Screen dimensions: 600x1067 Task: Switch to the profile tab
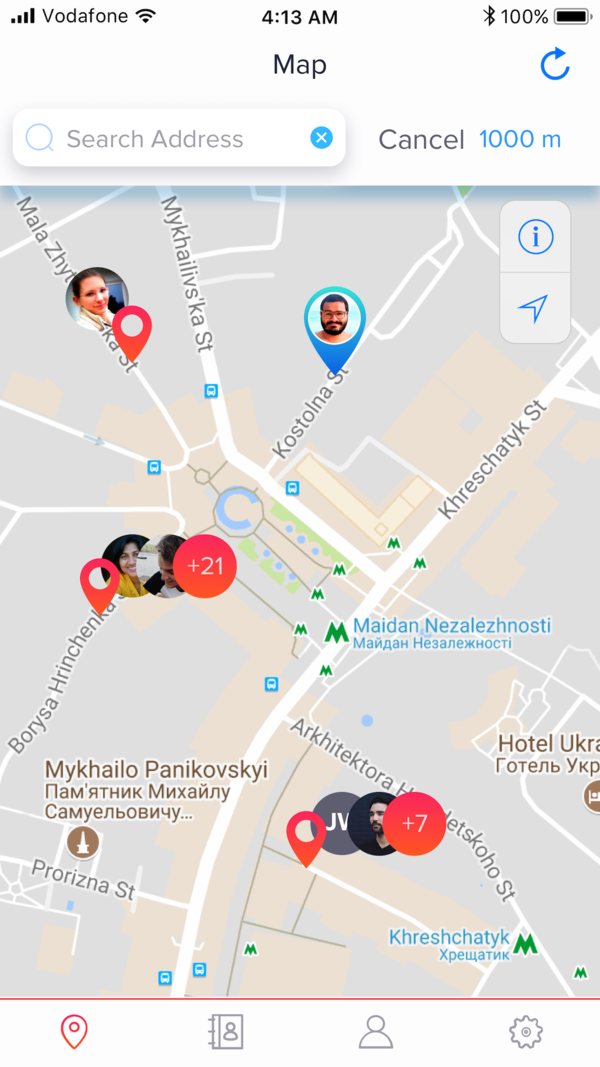point(376,1031)
